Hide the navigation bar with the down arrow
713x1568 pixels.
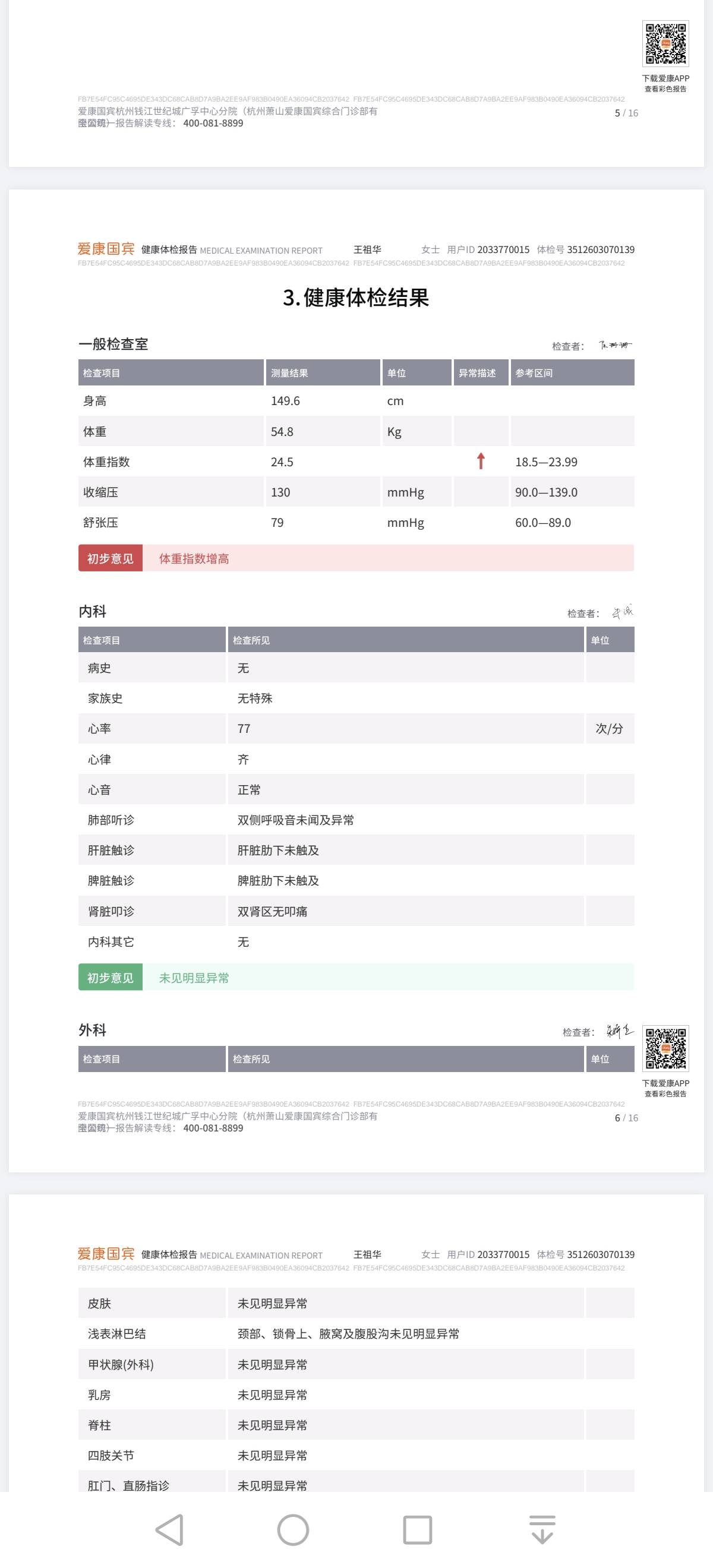(542, 1529)
